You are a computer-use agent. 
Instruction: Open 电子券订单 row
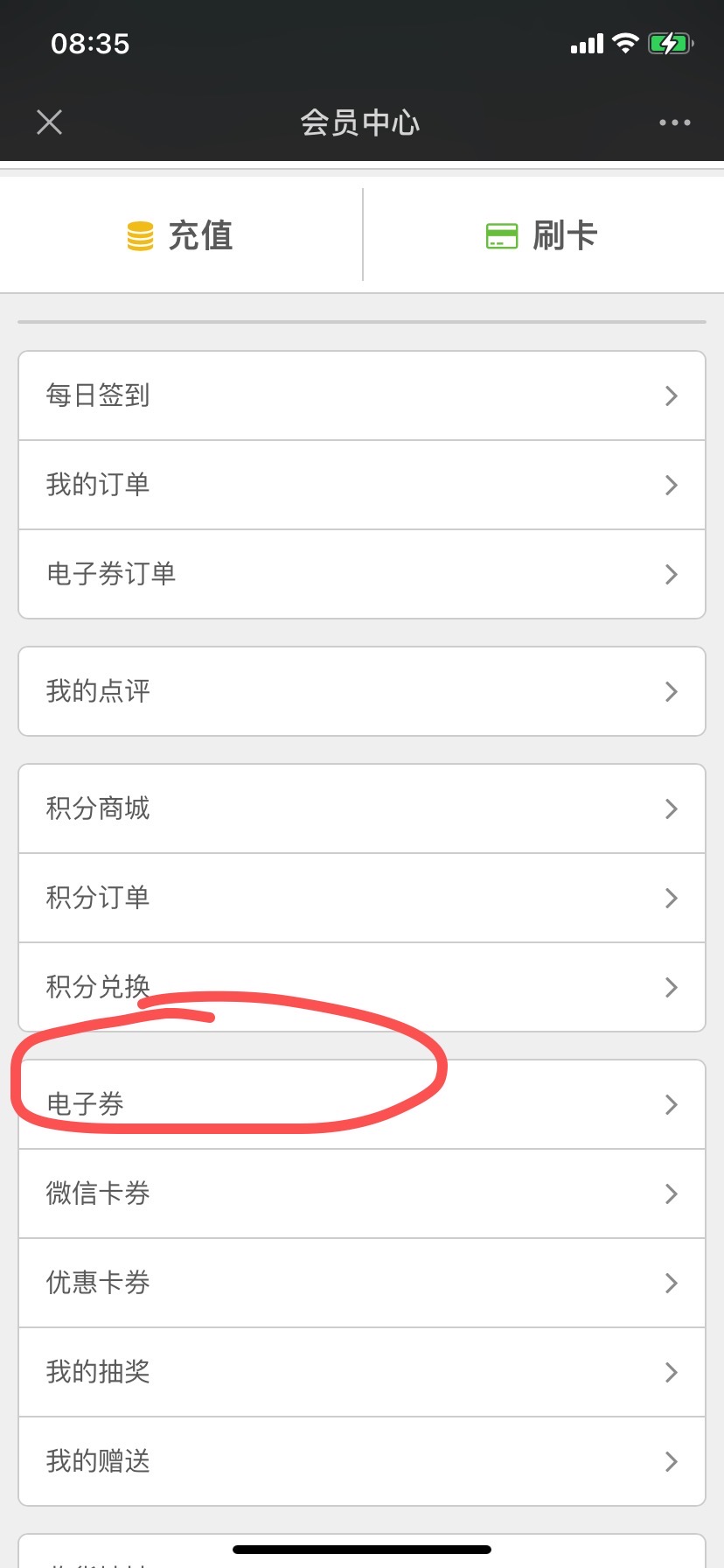click(362, 574)
